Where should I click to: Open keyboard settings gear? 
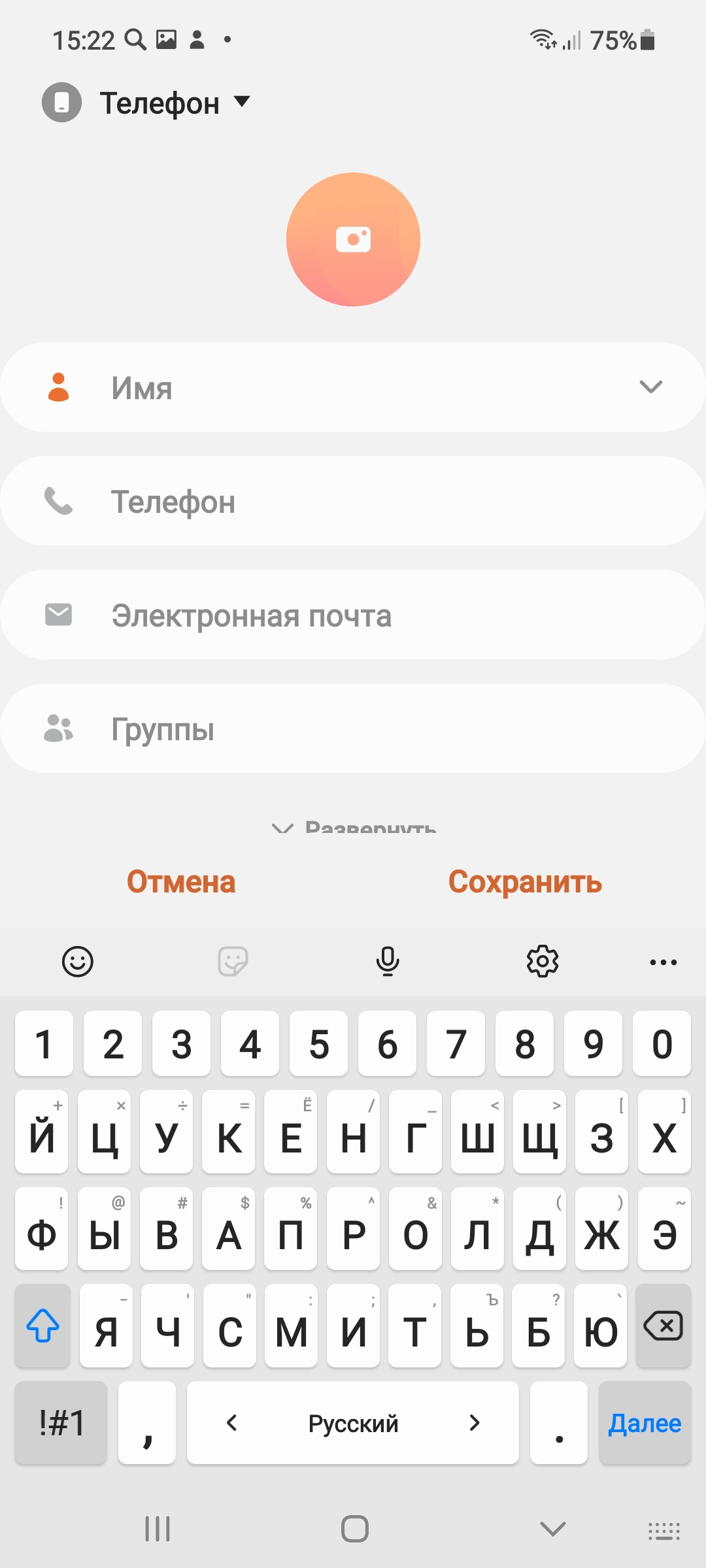543,962
